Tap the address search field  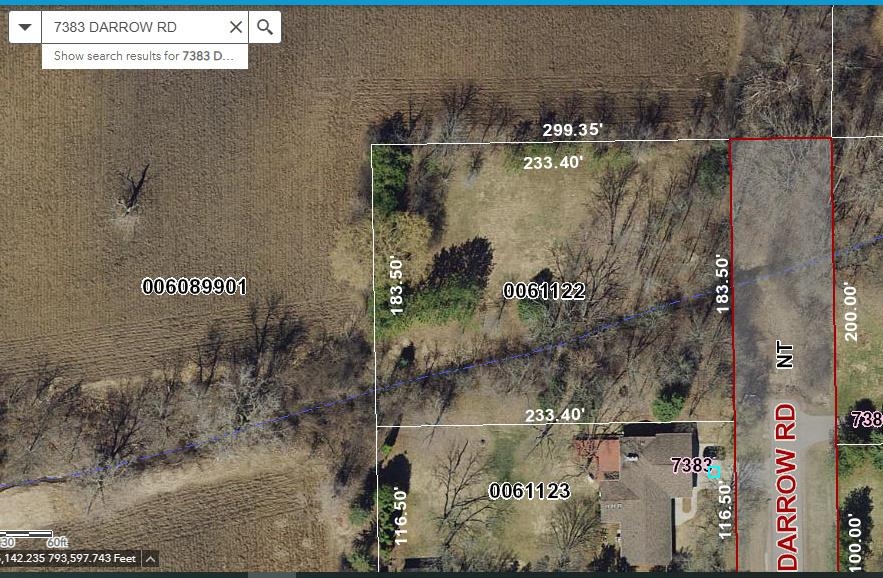[x=130, y=27]
